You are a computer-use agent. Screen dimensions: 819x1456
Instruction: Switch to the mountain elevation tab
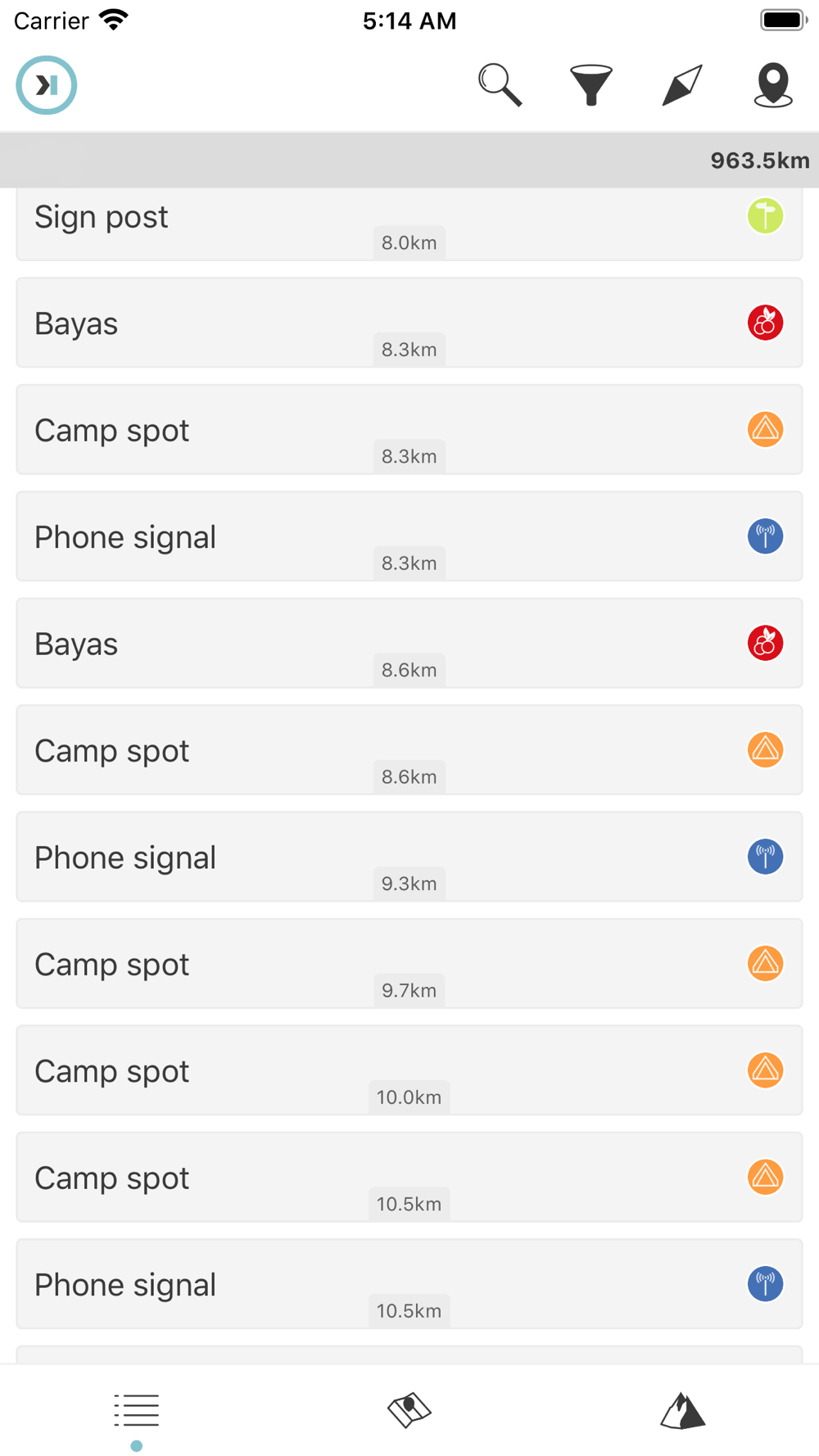pos(682,1410)
